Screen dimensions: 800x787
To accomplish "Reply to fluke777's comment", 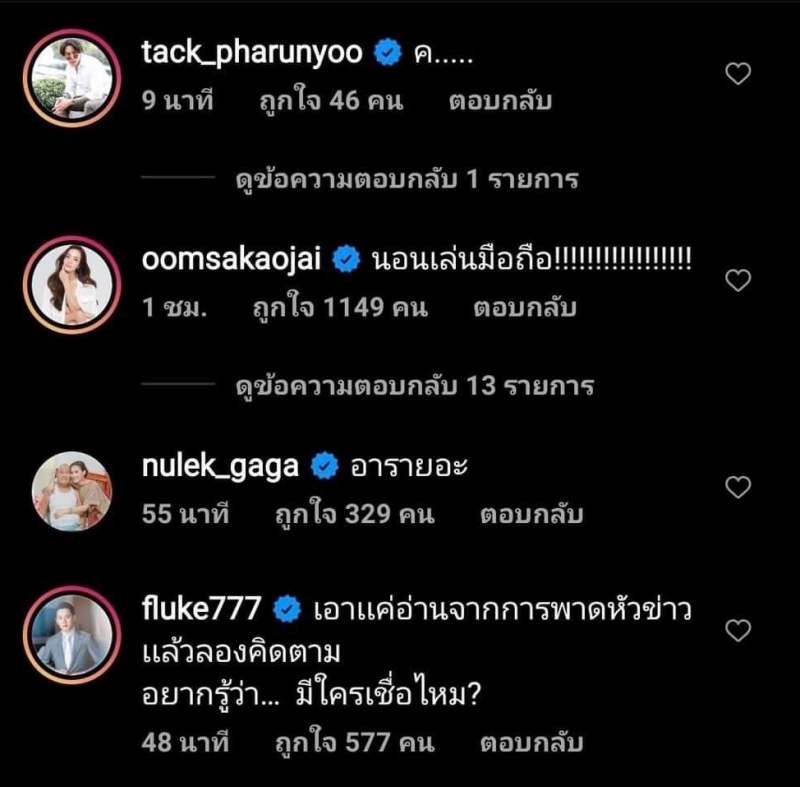I will tap(532, 744).
